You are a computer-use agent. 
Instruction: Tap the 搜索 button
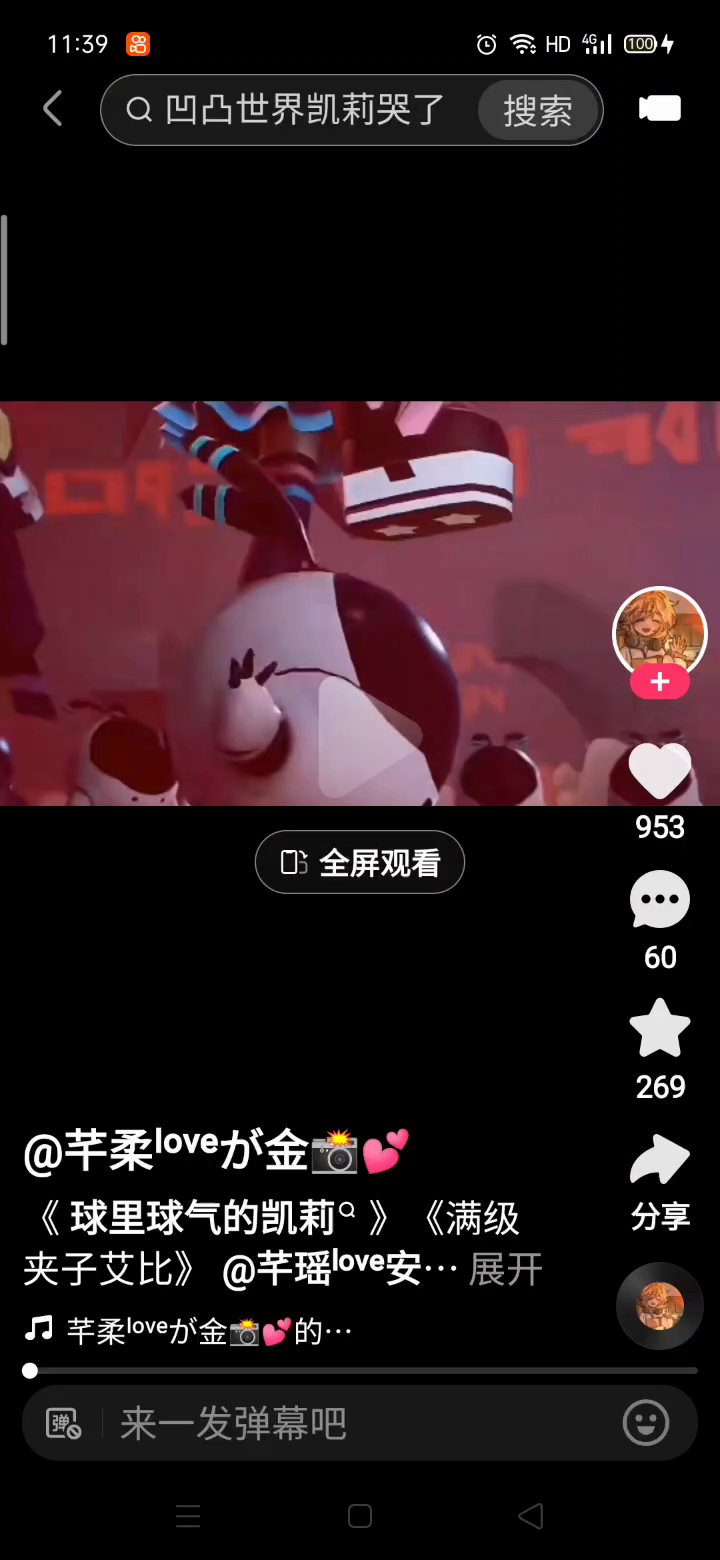[x=538, y=110]
